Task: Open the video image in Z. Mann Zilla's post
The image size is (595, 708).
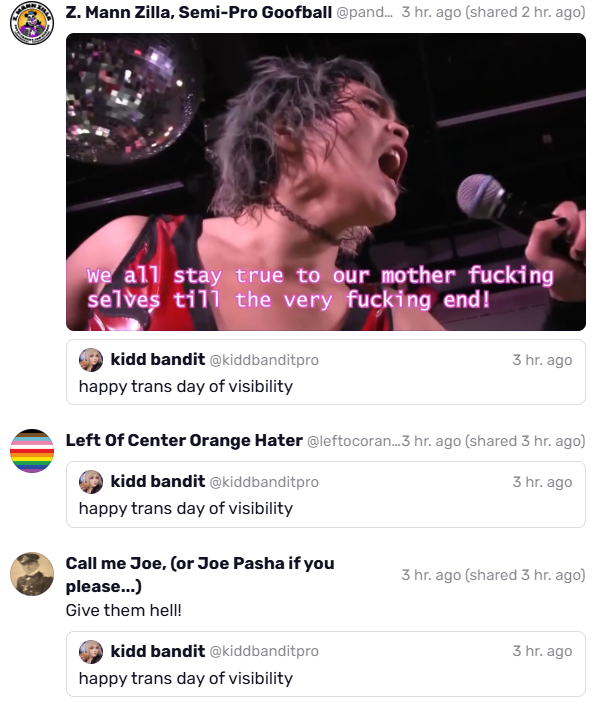Action: (x=326, y=182)
